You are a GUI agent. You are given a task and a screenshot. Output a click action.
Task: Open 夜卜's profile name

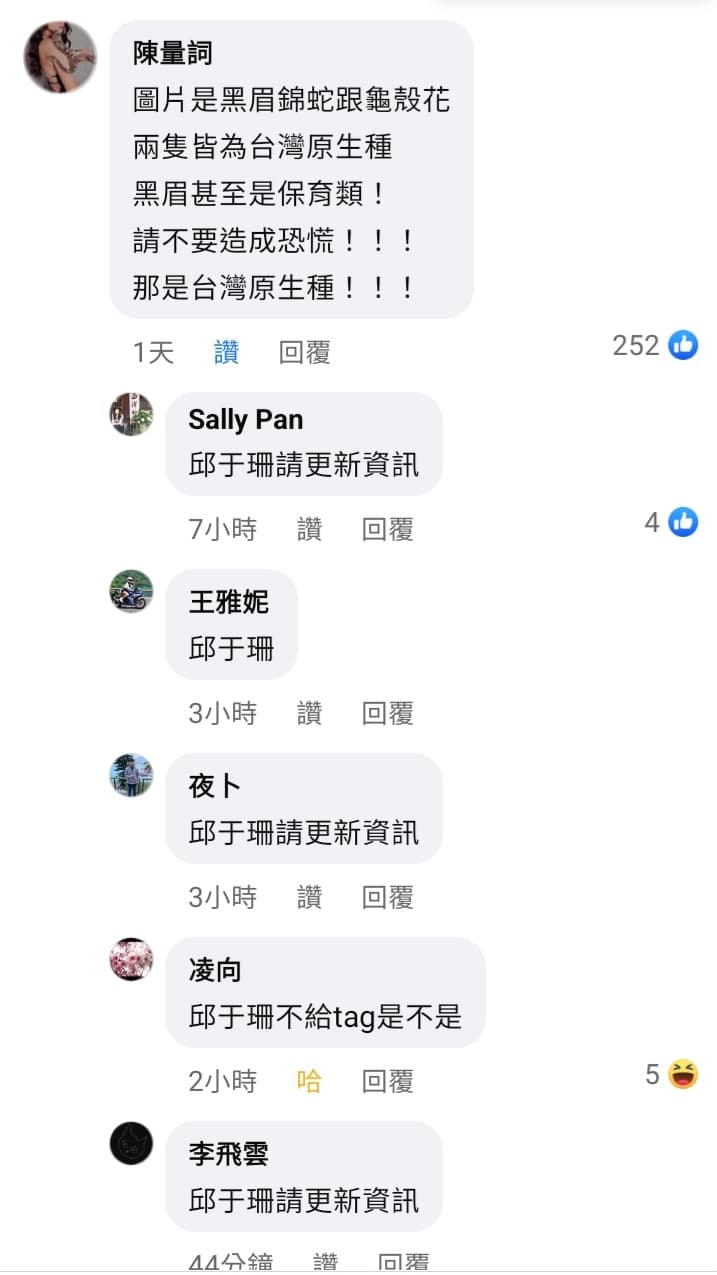[214, 786]
